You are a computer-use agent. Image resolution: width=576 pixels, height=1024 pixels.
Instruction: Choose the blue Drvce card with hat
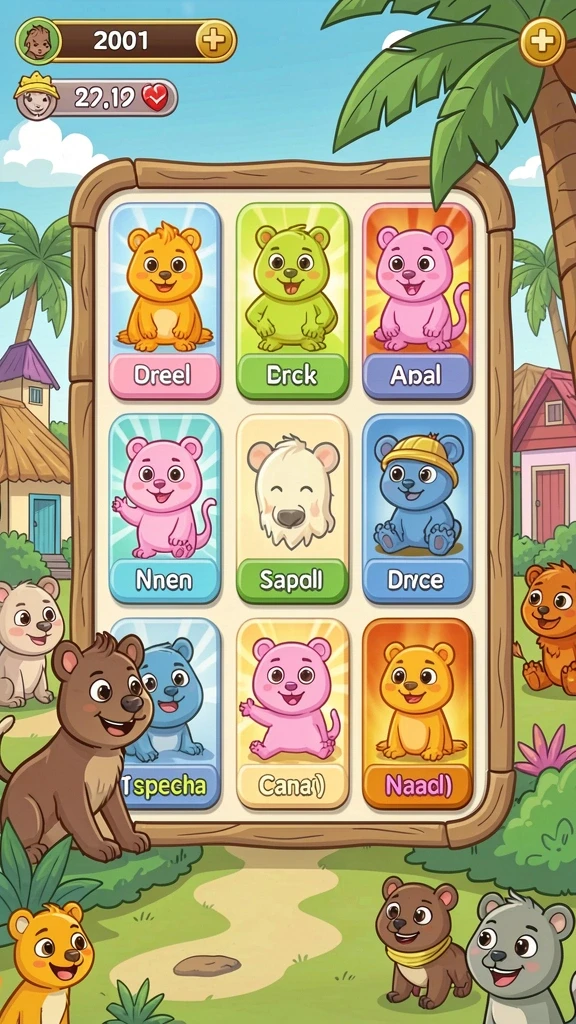click(417, 509)
